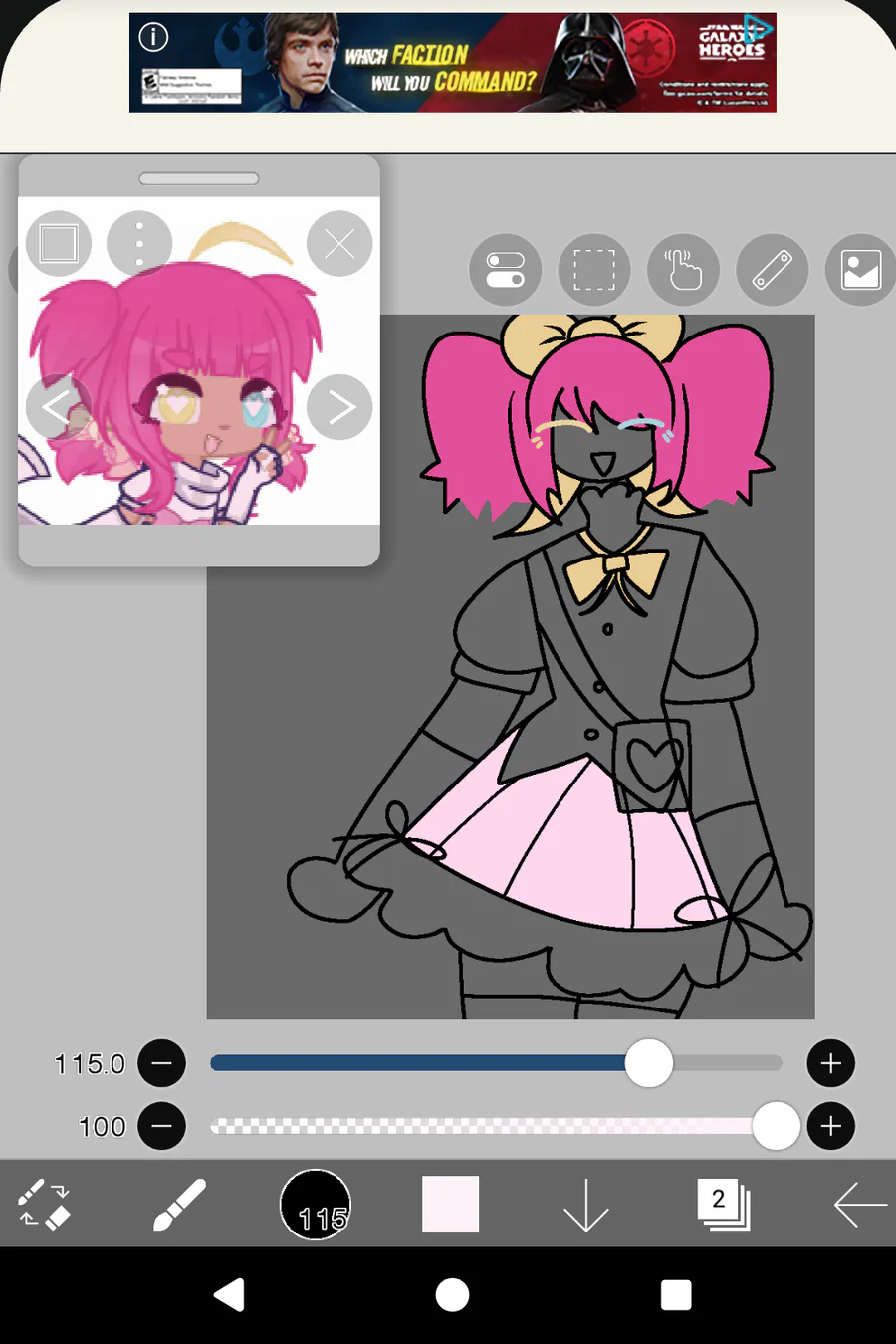896x1344 pixels.
Task: Open the ruler tool
Action: point(772,270)
